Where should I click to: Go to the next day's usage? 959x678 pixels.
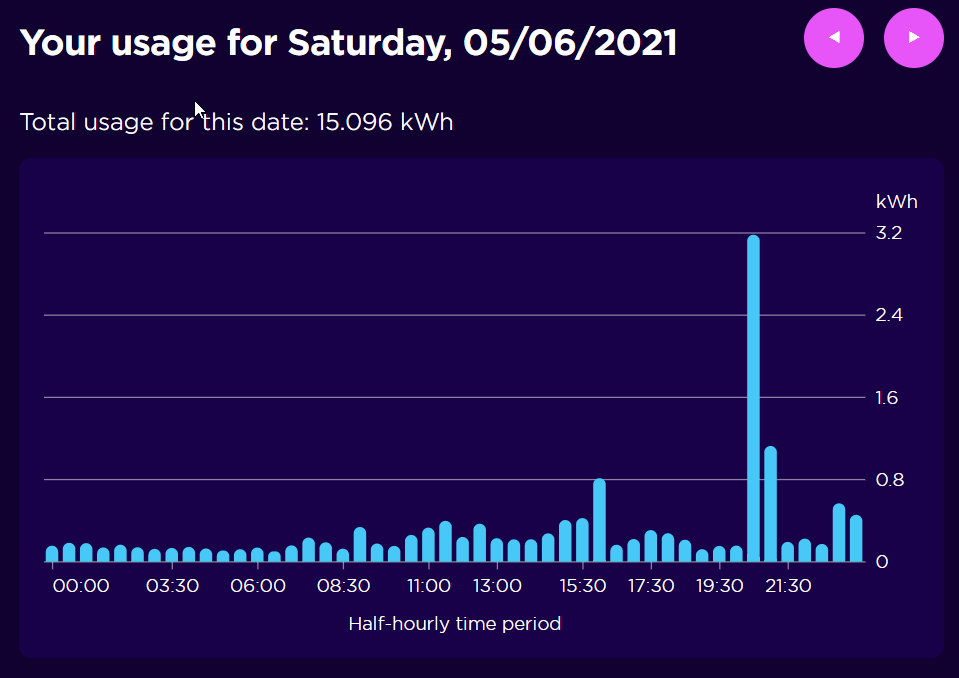click(913, 38)
